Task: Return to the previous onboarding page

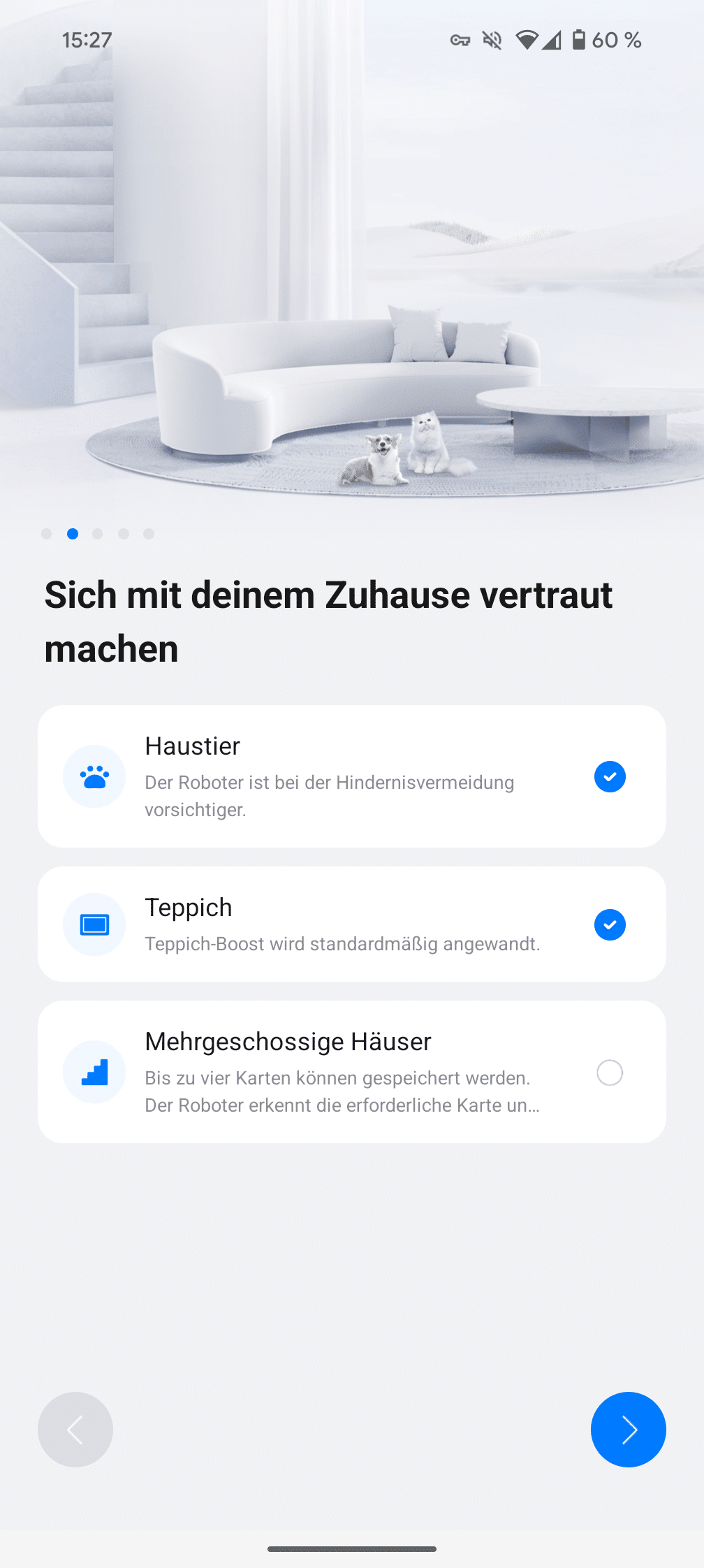Action: click(75, 1430)
